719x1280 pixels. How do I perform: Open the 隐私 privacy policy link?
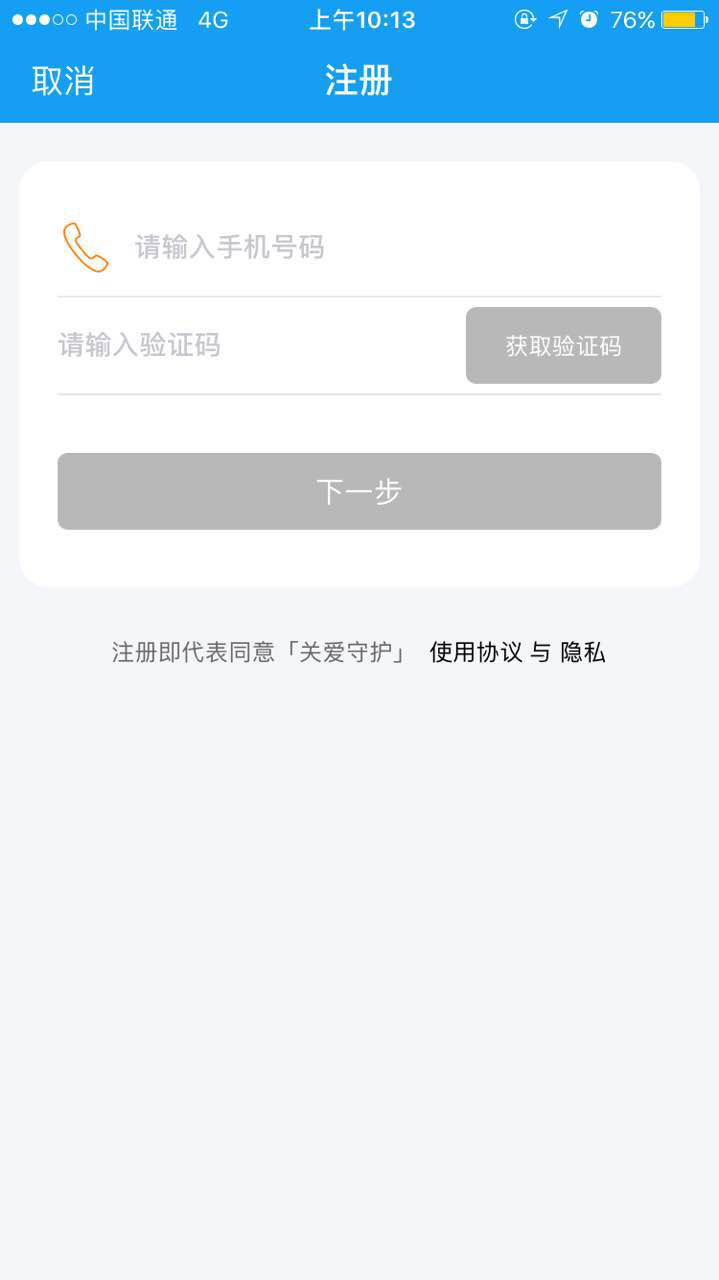tap(583, 653)
